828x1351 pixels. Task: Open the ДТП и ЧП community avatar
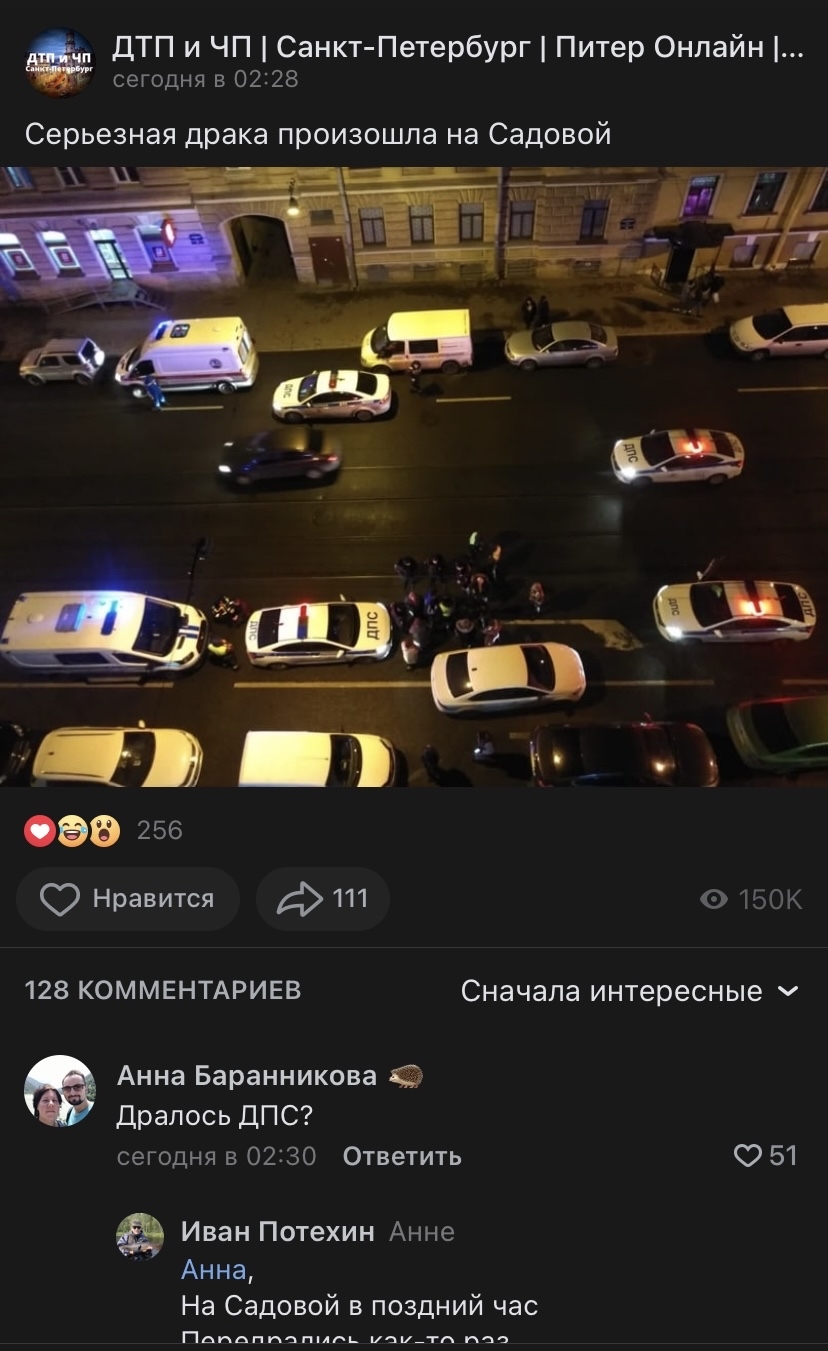click(59, 62)
